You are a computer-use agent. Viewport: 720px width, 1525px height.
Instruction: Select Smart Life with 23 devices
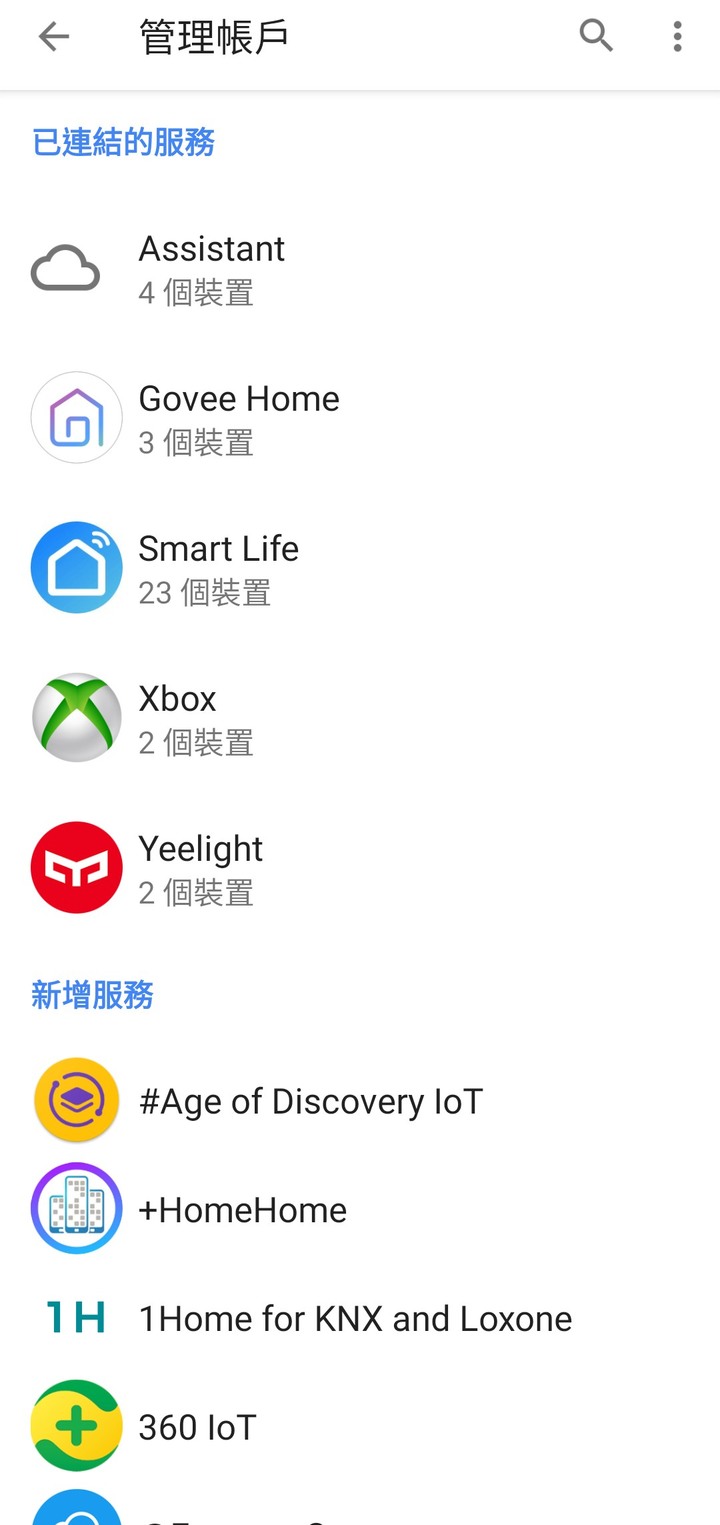click(360, 568)
